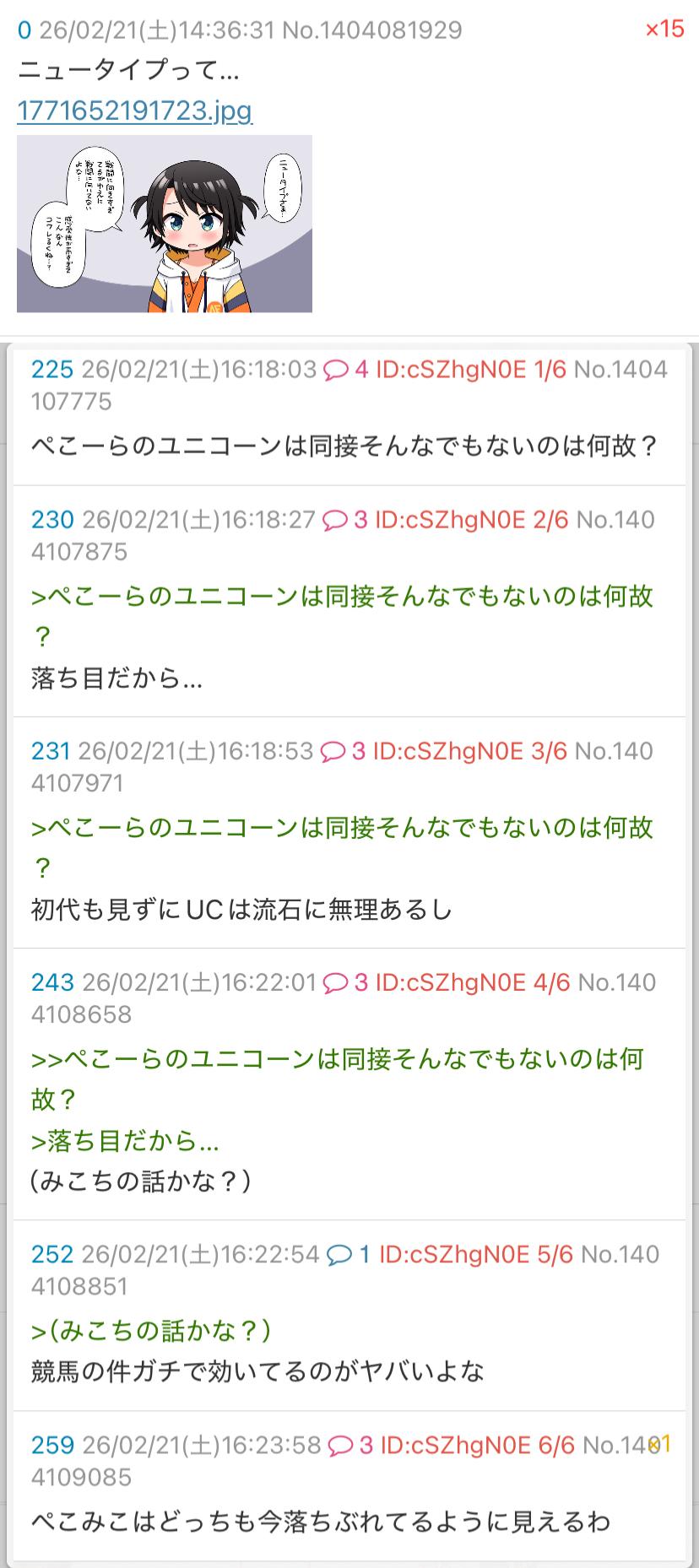
Task: Show posts by ID:cSZhgN0E 1/6
Action: pos(470,370)
